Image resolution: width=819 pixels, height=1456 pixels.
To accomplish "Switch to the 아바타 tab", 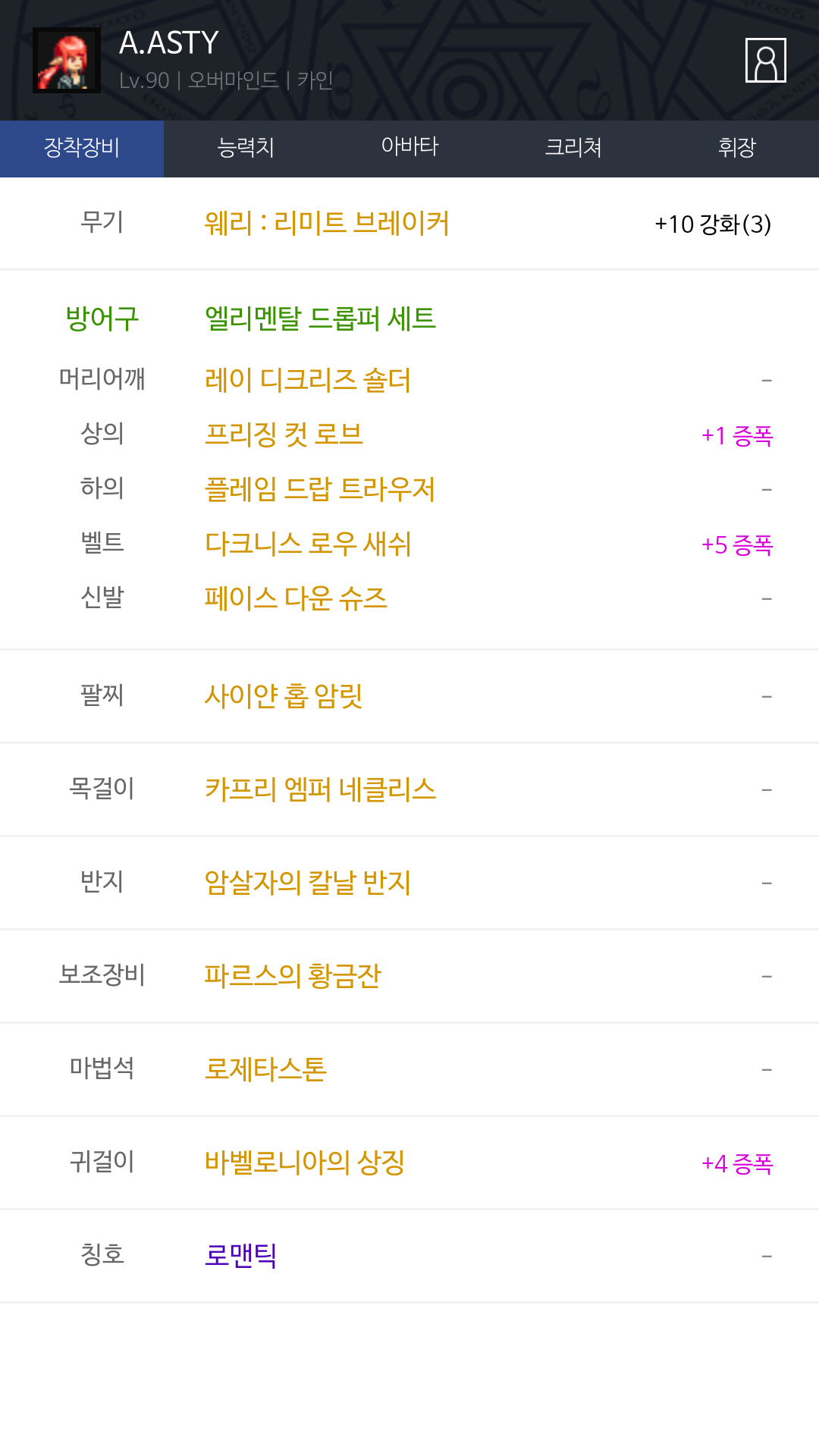I will [409, 149].
